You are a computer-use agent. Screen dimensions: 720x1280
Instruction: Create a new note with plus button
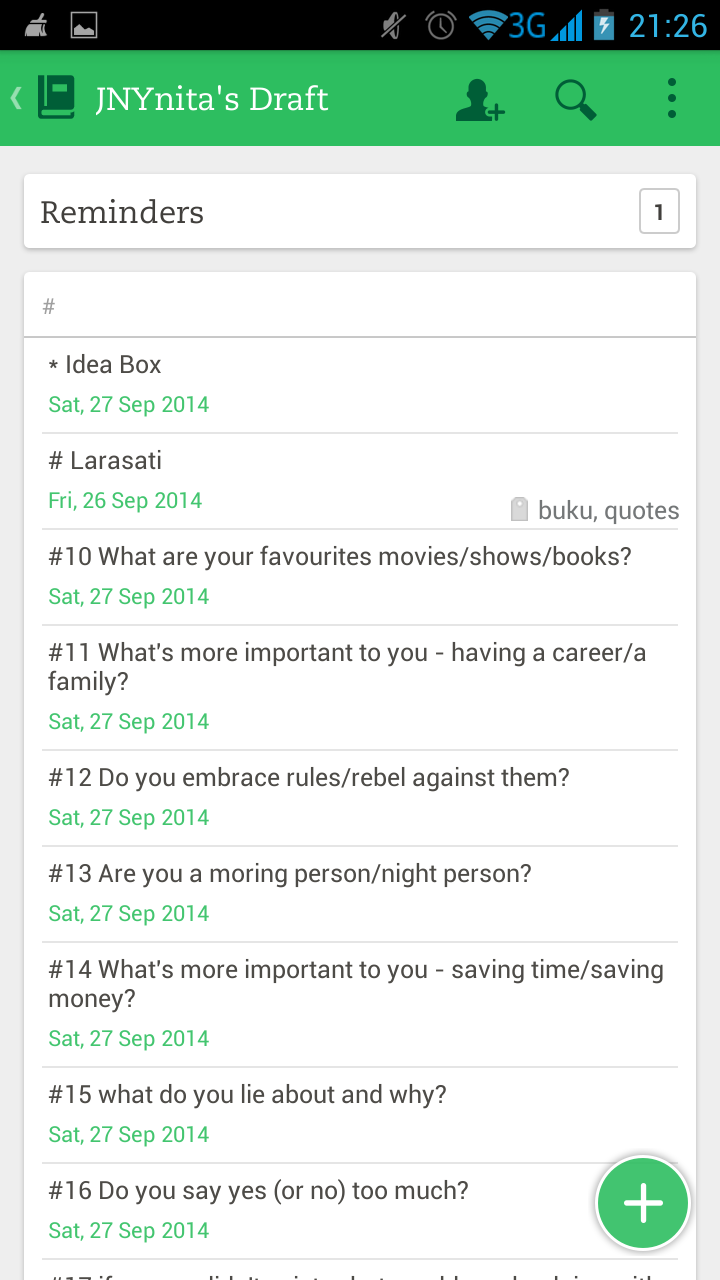pos(643,1204)
